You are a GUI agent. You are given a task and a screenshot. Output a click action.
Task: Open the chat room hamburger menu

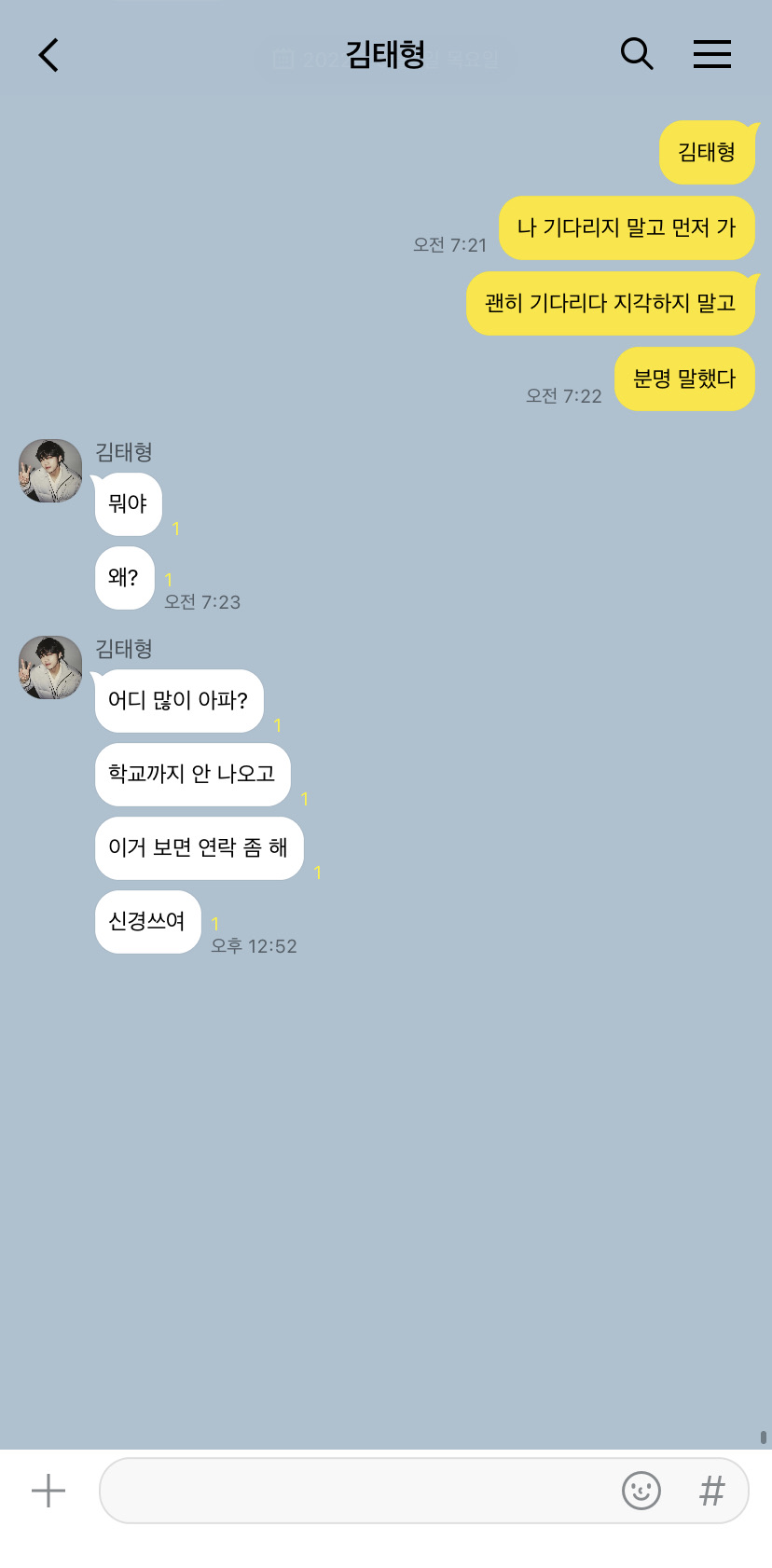pos(711,54)
